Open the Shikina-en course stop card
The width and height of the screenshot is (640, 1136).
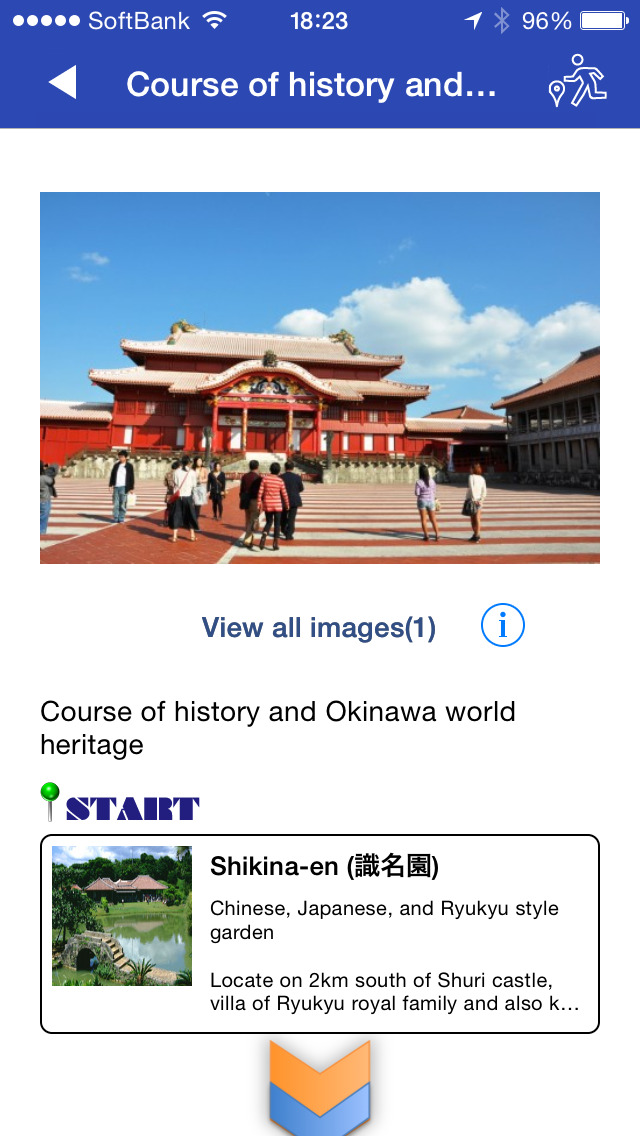pyautogui.click(x=320, y=934)
